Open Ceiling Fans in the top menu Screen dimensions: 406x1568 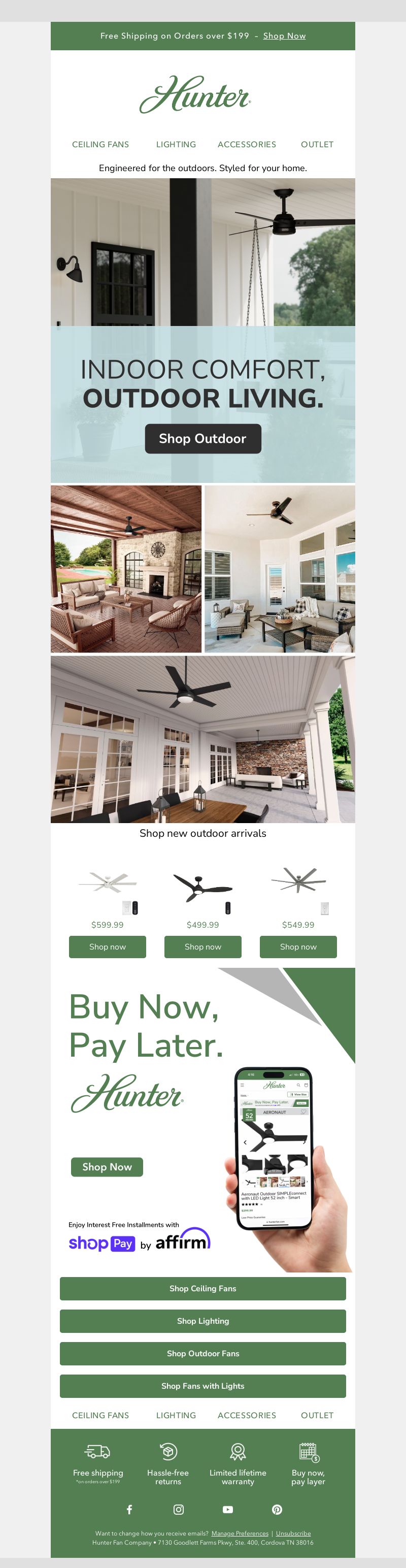point(100,144)
